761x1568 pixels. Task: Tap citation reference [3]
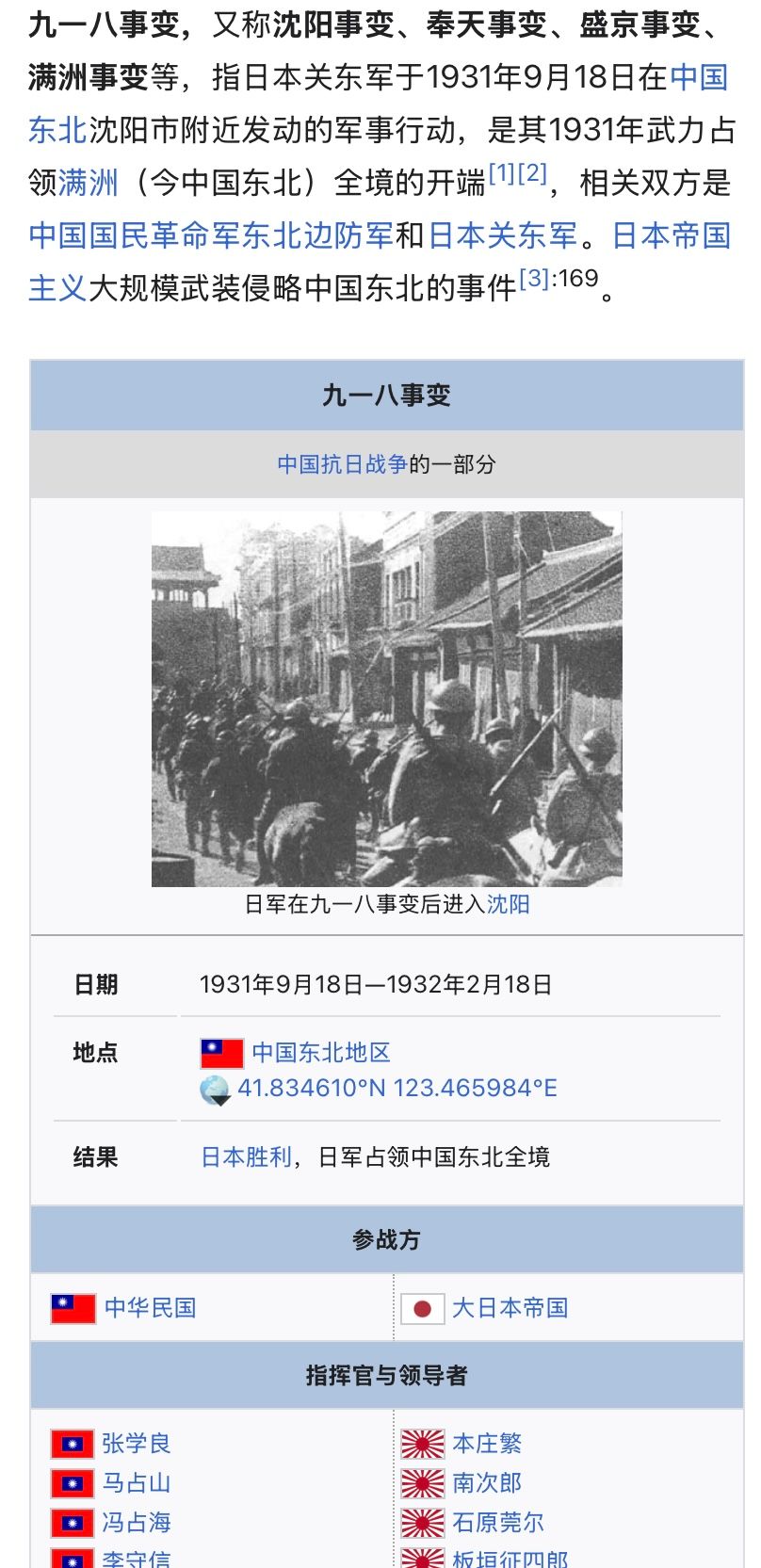(533, 278)
